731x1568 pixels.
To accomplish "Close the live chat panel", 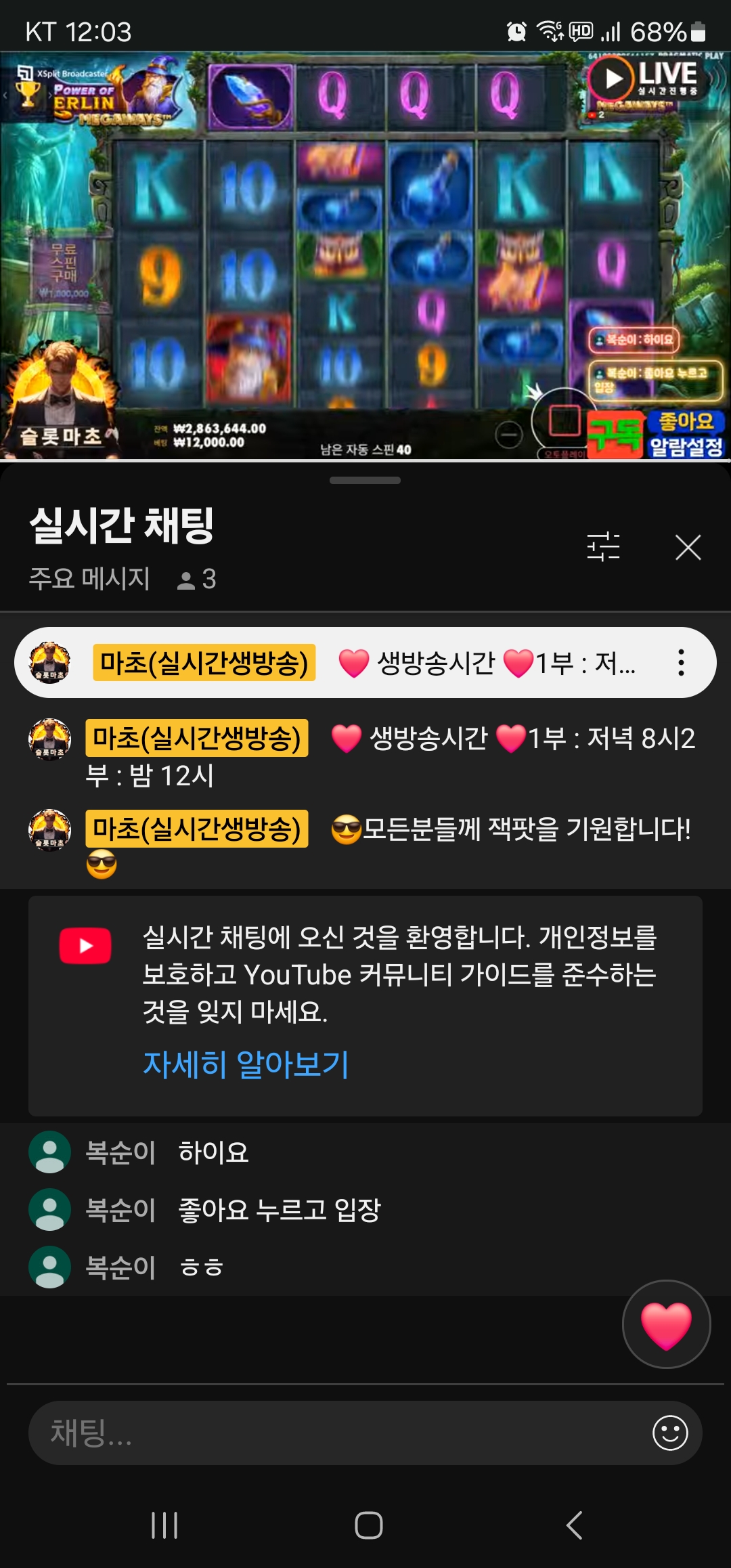I will [688, 547].
